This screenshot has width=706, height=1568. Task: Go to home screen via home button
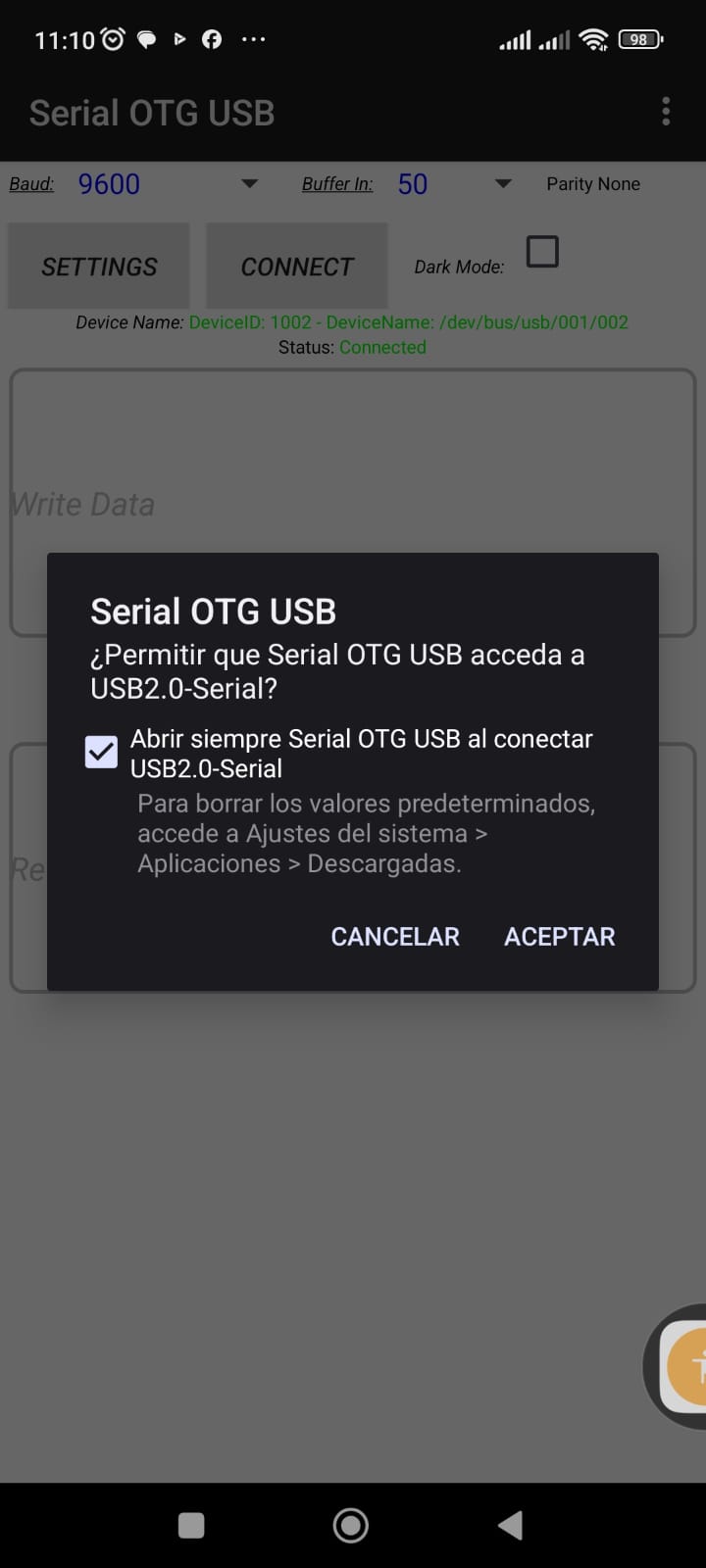point(351,1525)
